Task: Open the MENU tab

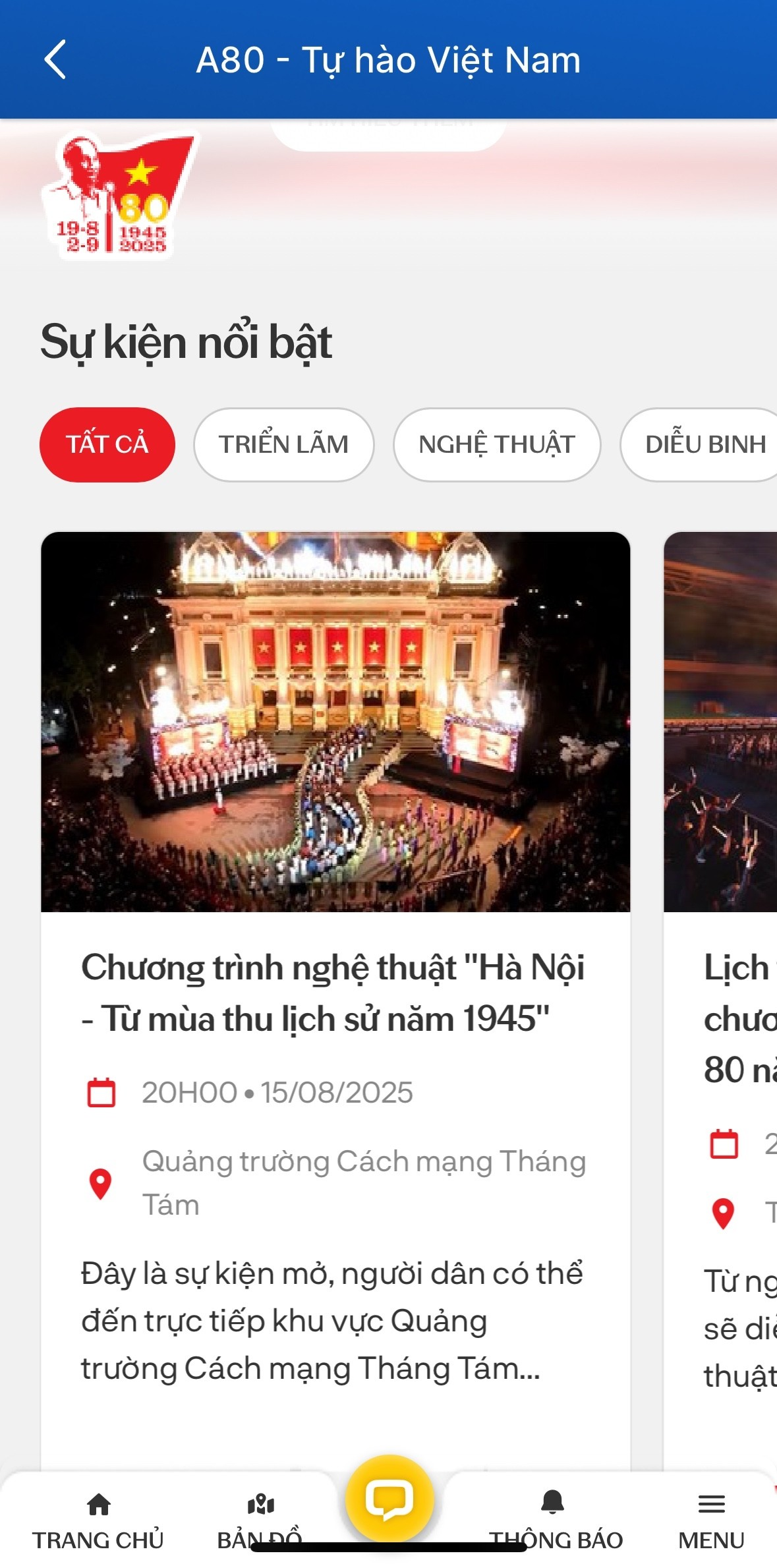Action: [711, 1521]
